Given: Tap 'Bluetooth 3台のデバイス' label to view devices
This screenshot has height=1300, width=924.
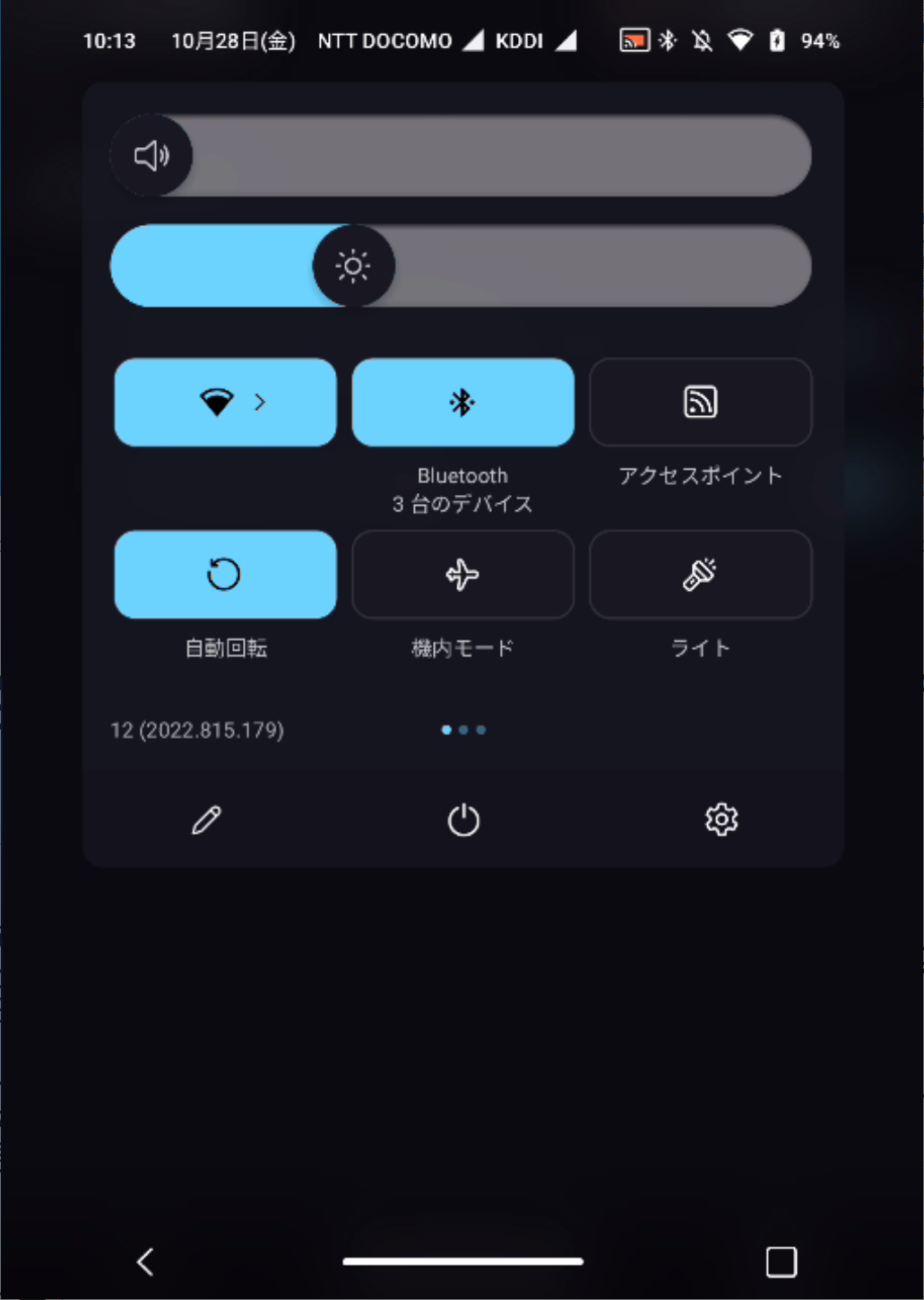Looking at the screenshot, I should coord(462,490).
